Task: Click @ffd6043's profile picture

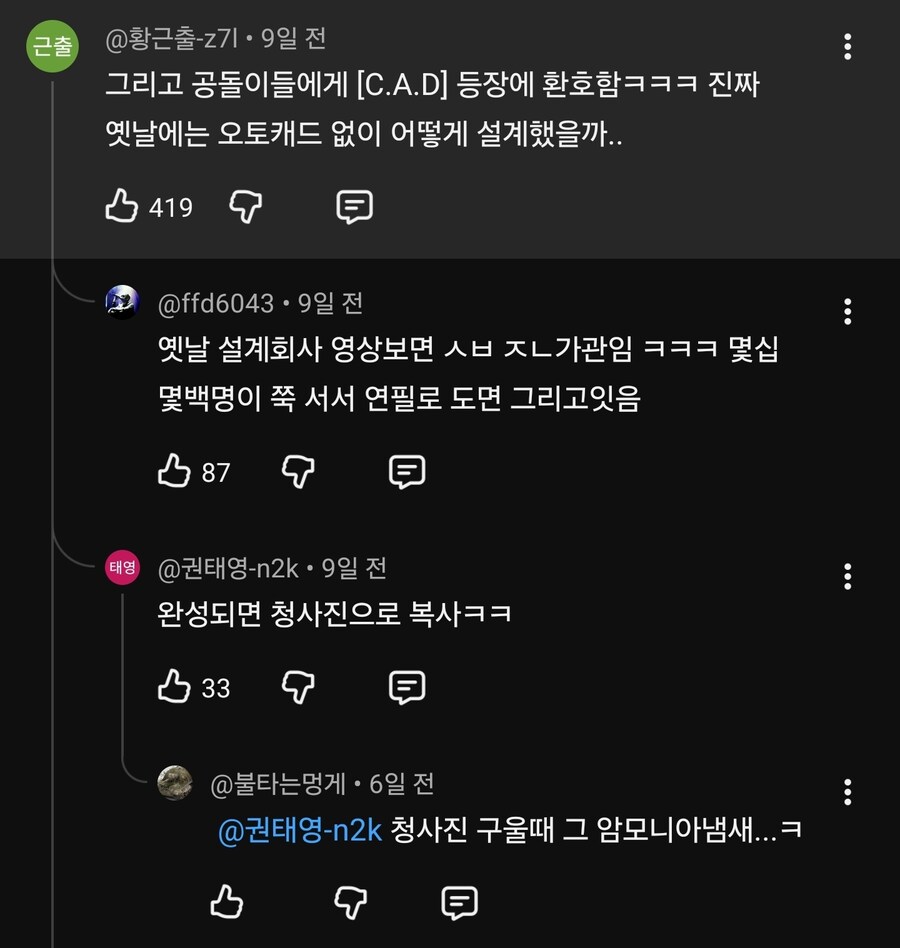Action: point(121,302)
